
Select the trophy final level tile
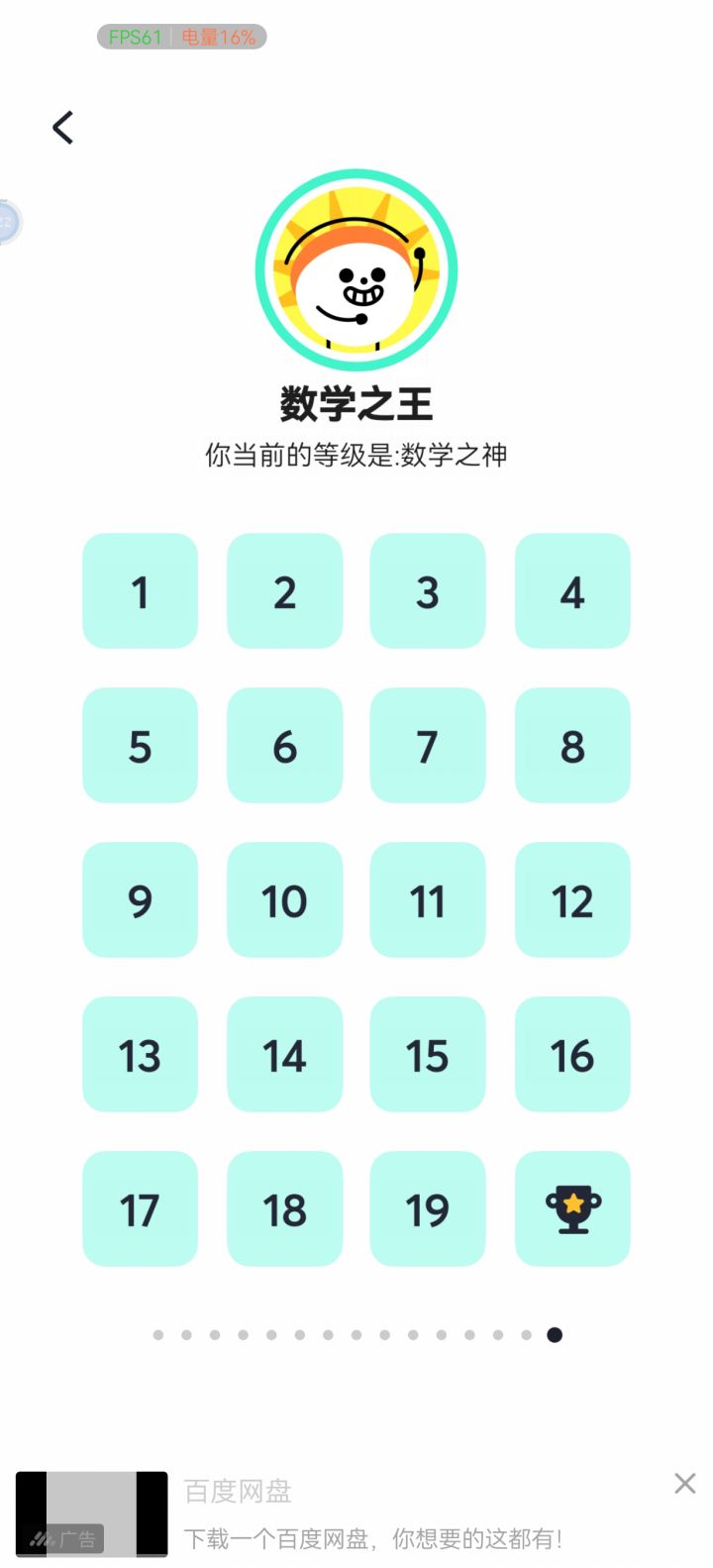tap(572, 1208)
